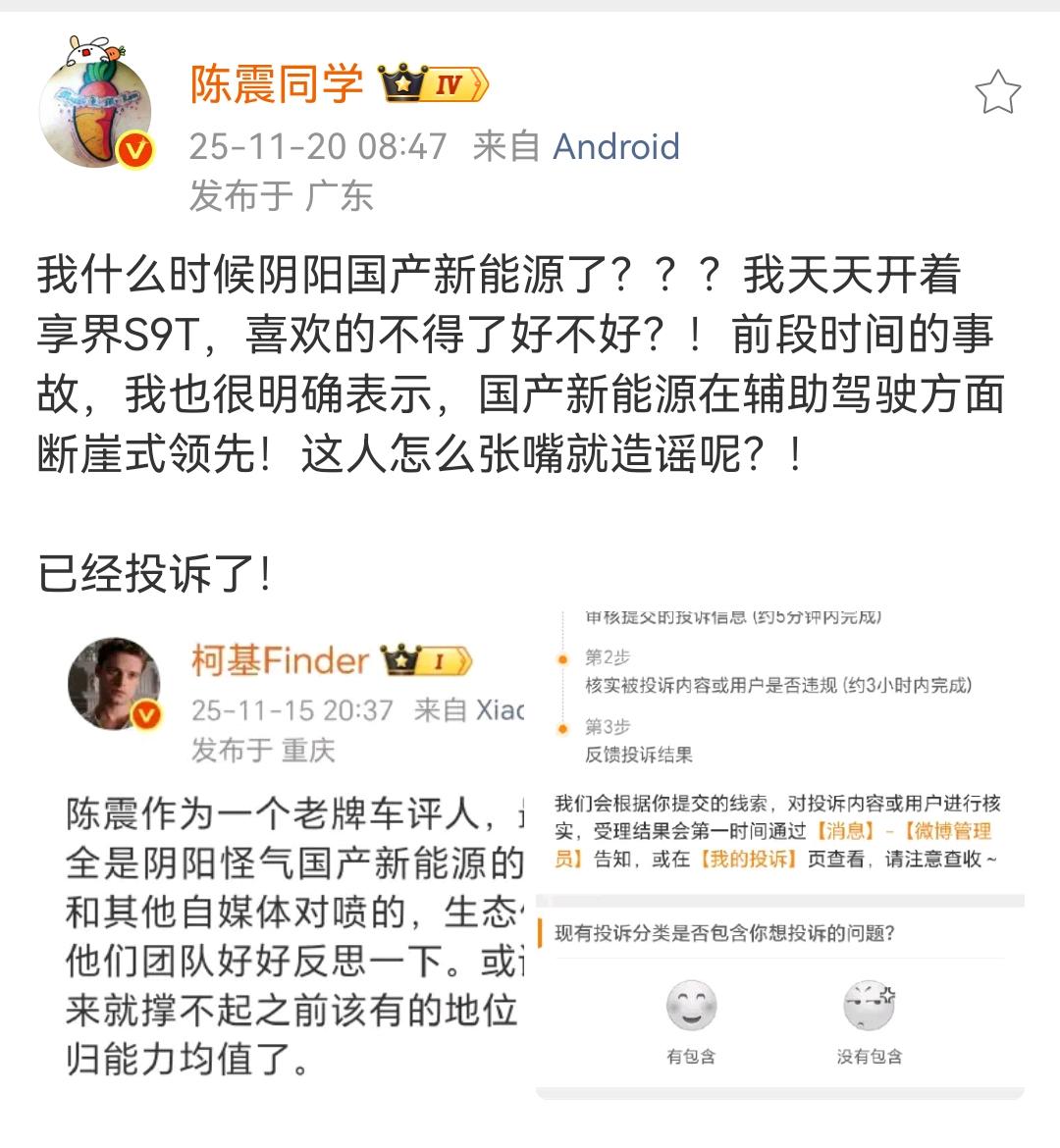Toggle the star favorite icon
The height and width of the screenshot is (1148, 1060).
tap(1000, 89)
